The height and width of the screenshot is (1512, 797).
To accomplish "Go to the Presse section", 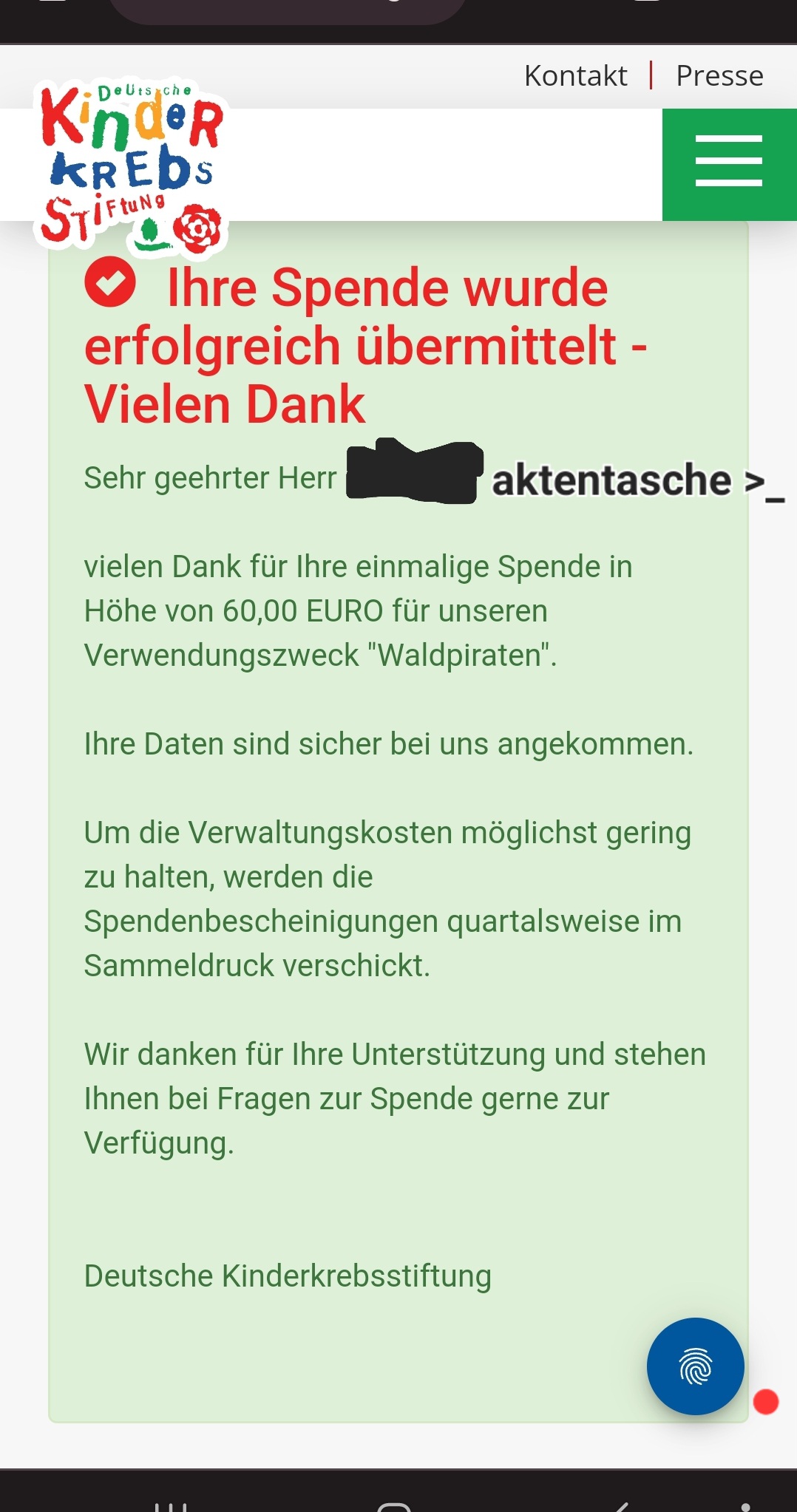I will tap(719, 75).
